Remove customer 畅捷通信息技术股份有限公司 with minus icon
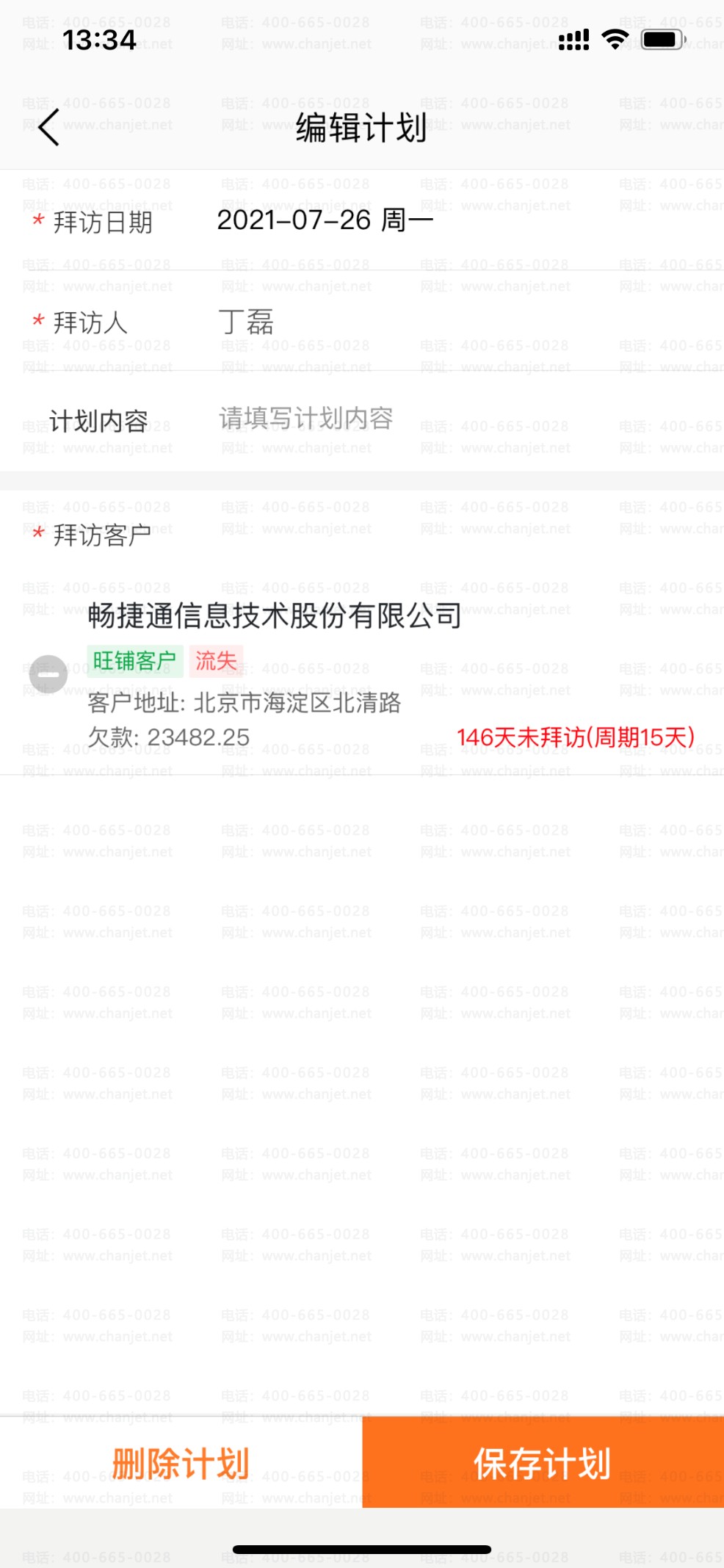724x1568 pixels. (x=48, y=673)
